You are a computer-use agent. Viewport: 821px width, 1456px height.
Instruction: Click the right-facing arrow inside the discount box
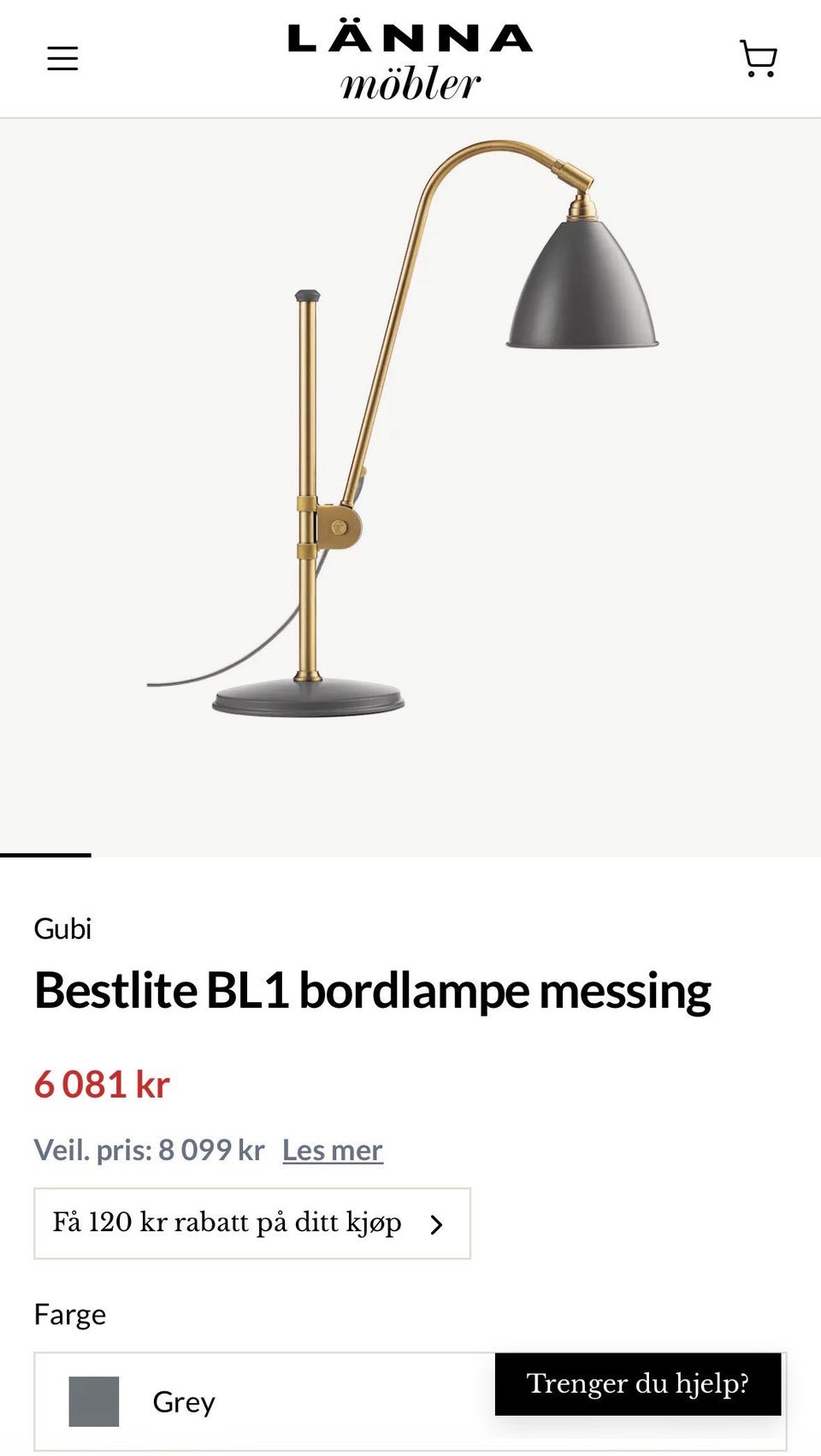coord(437,1223)
